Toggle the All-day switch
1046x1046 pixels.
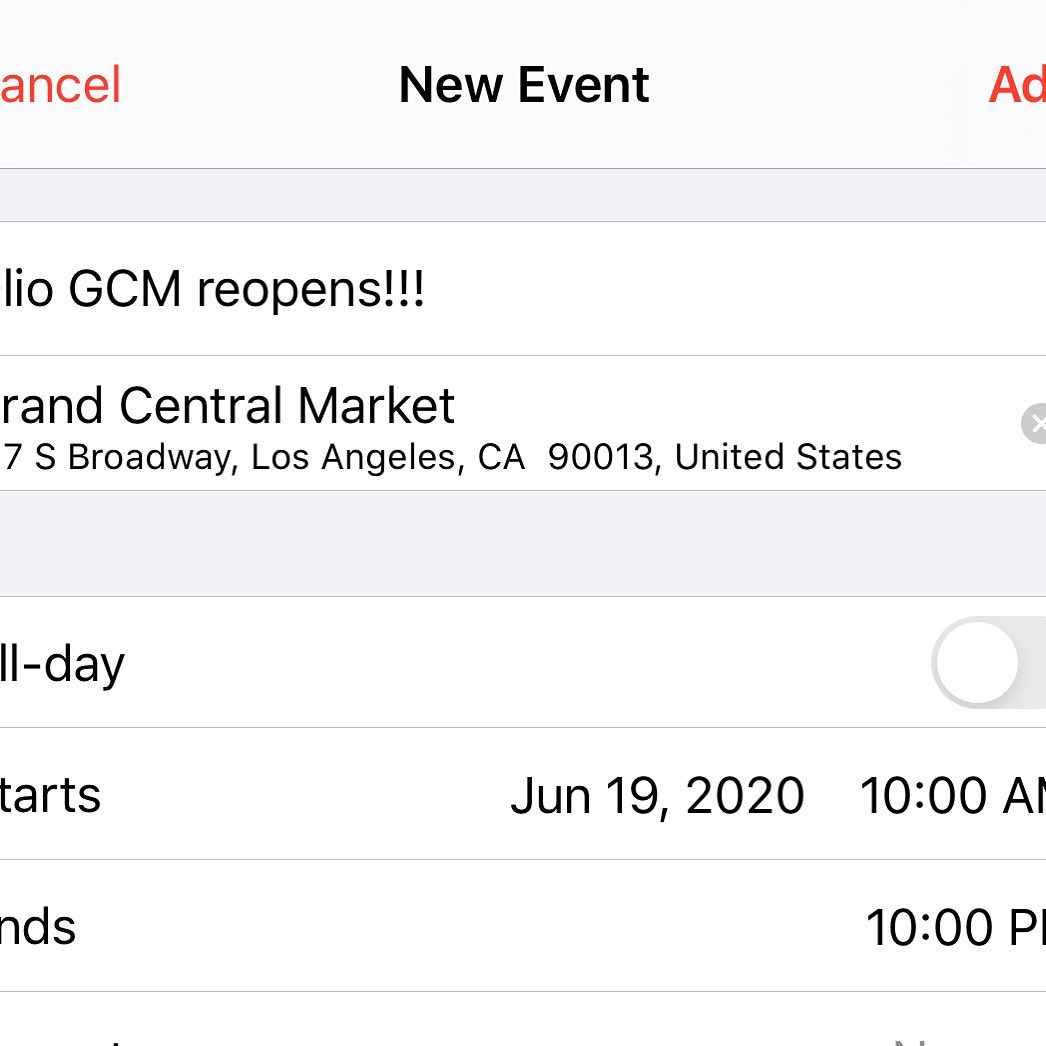(x=990, y=663)
